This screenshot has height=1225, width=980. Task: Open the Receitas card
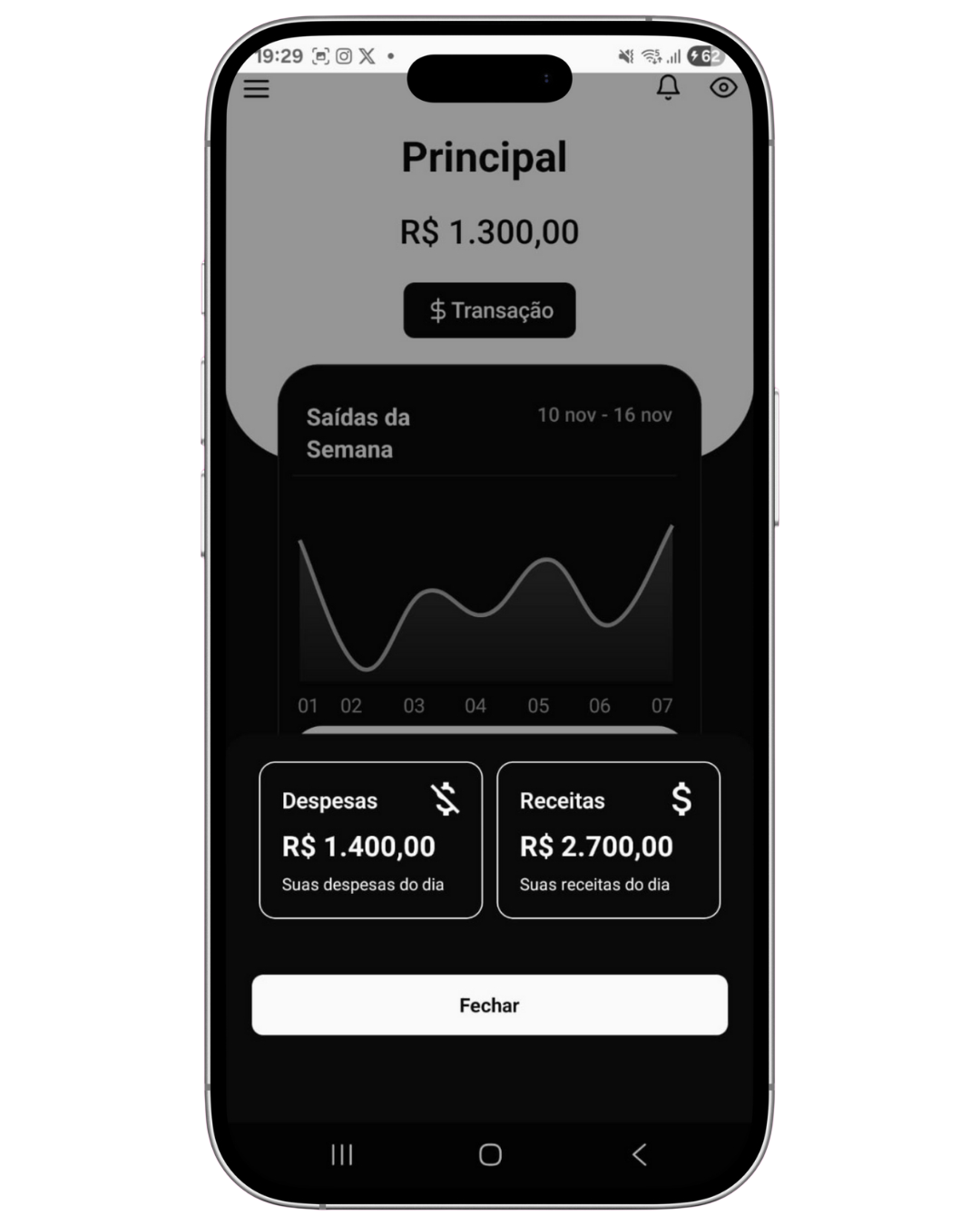click(608, 839)
